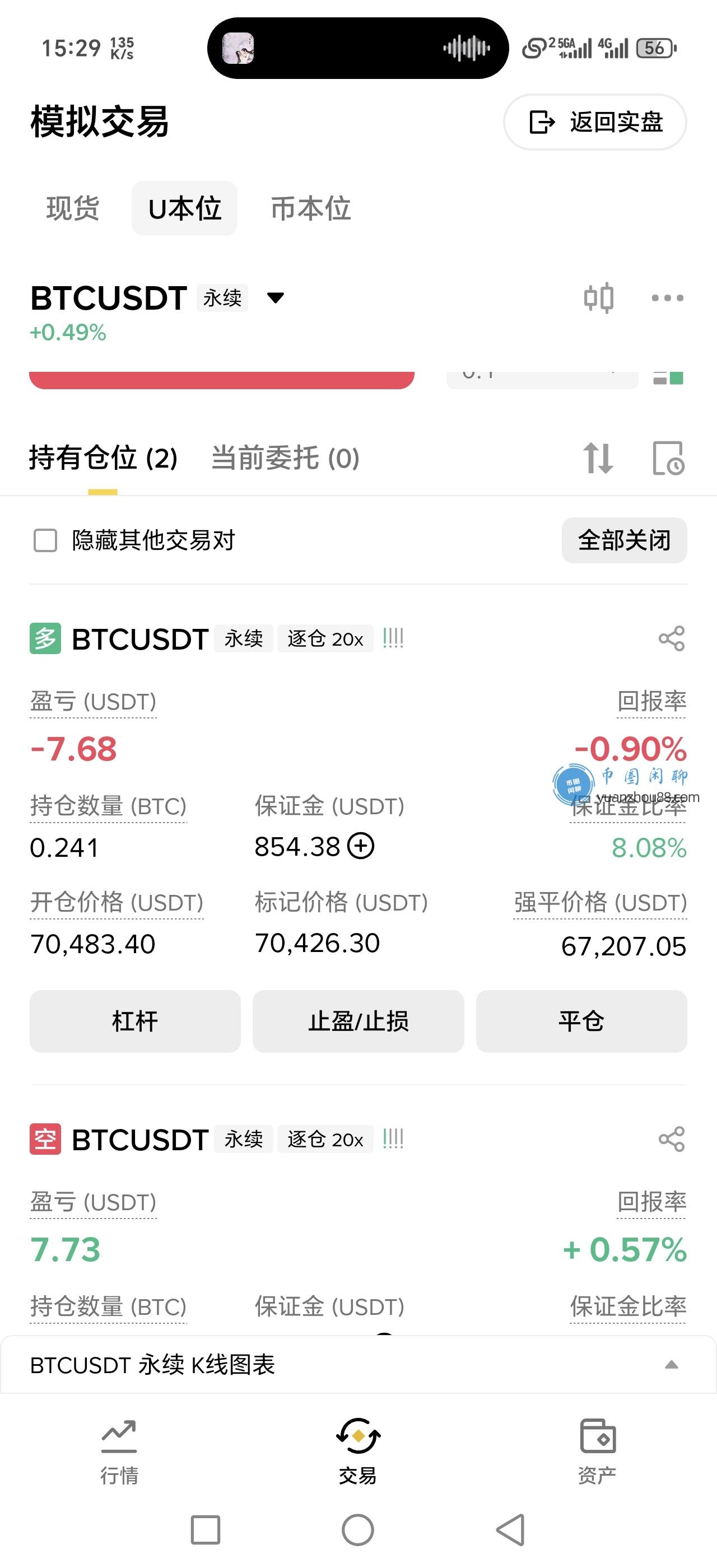This screenshot has height=1568, width=717.
Task: Adjust 杠杆 for the long position
Action: click(135, 1021)
